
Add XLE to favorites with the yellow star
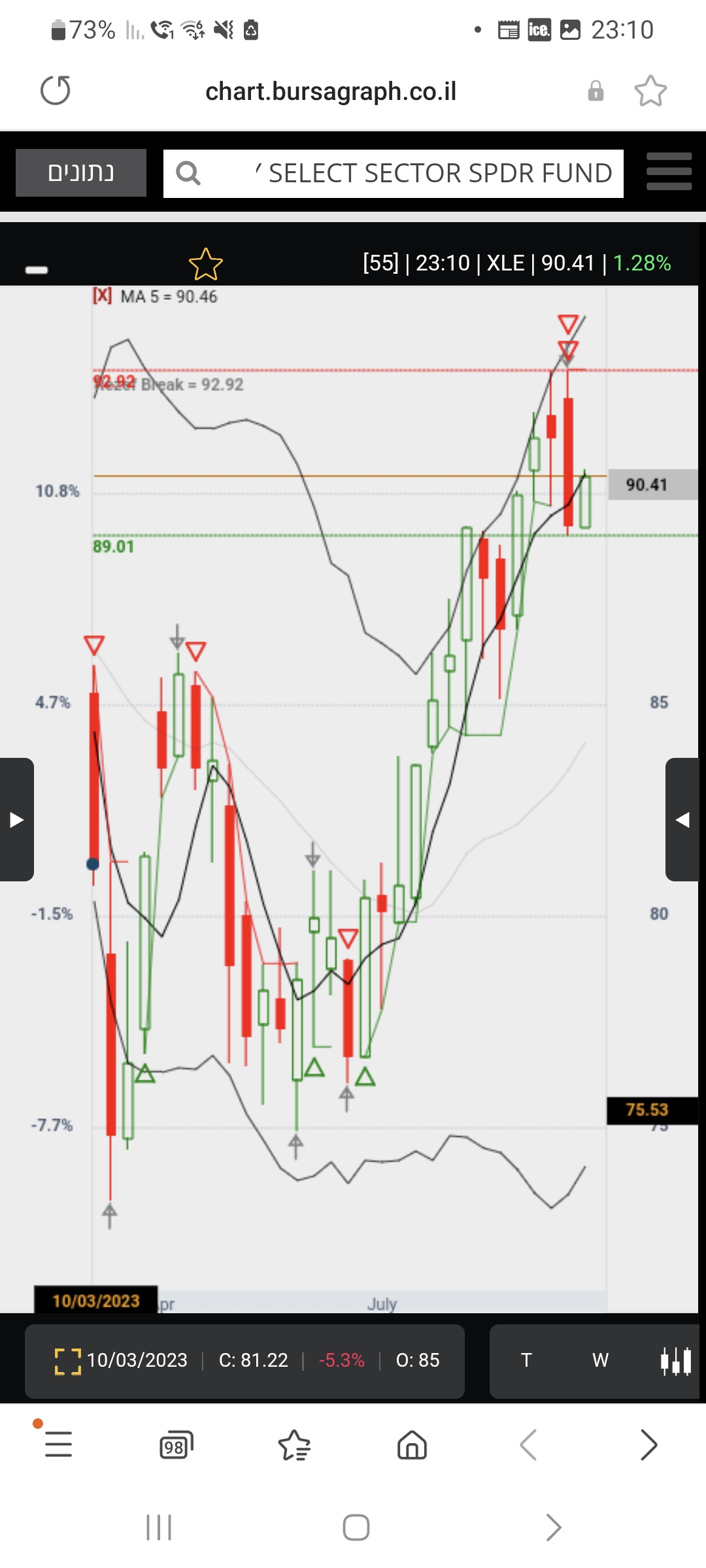205,264
